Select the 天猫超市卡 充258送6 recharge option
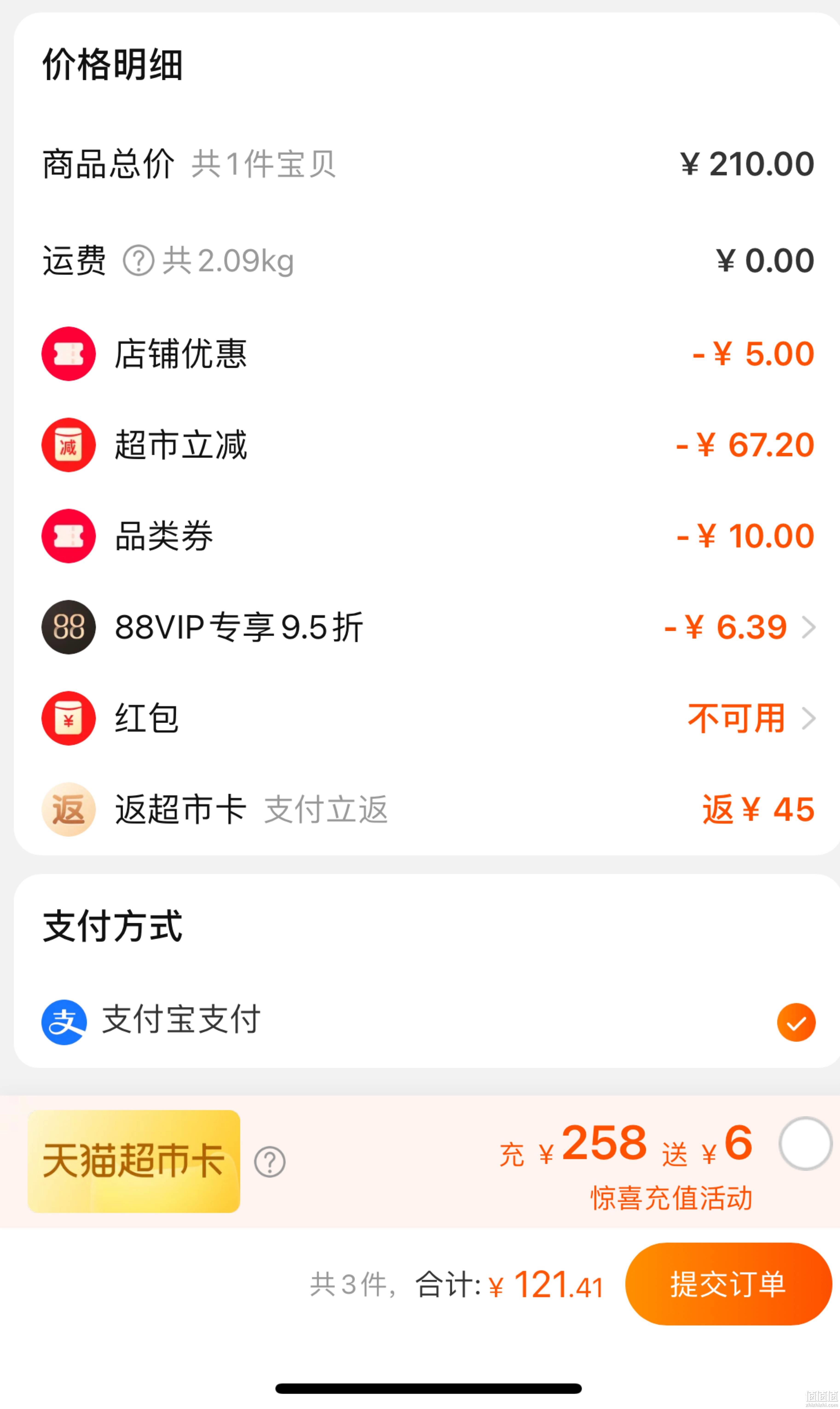 coord(805,1143)
